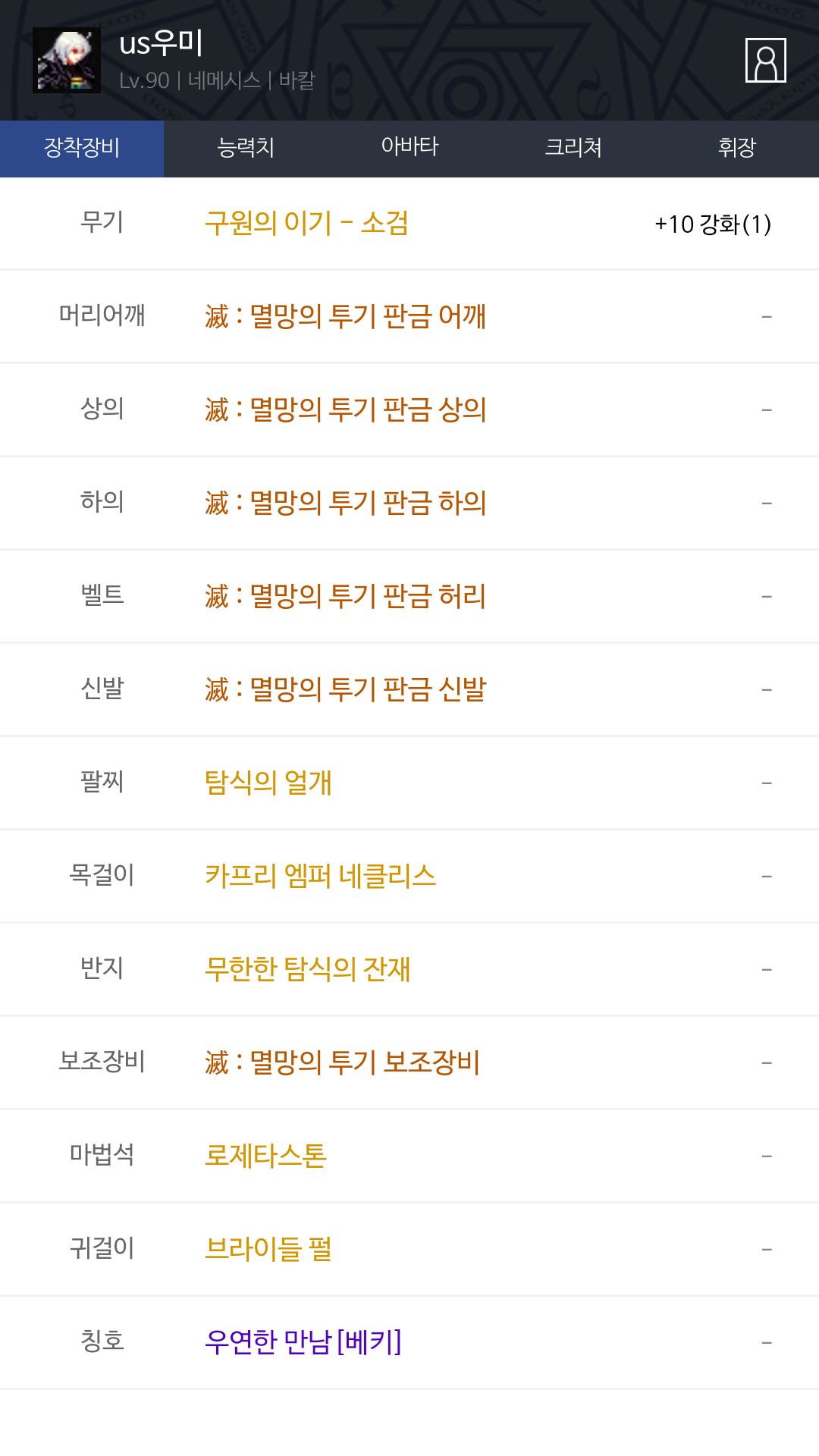Viewport: 819px width, 1456px height.
Task: View belt item 멸망의 투기 판금 허리
Action: point(345,596)
